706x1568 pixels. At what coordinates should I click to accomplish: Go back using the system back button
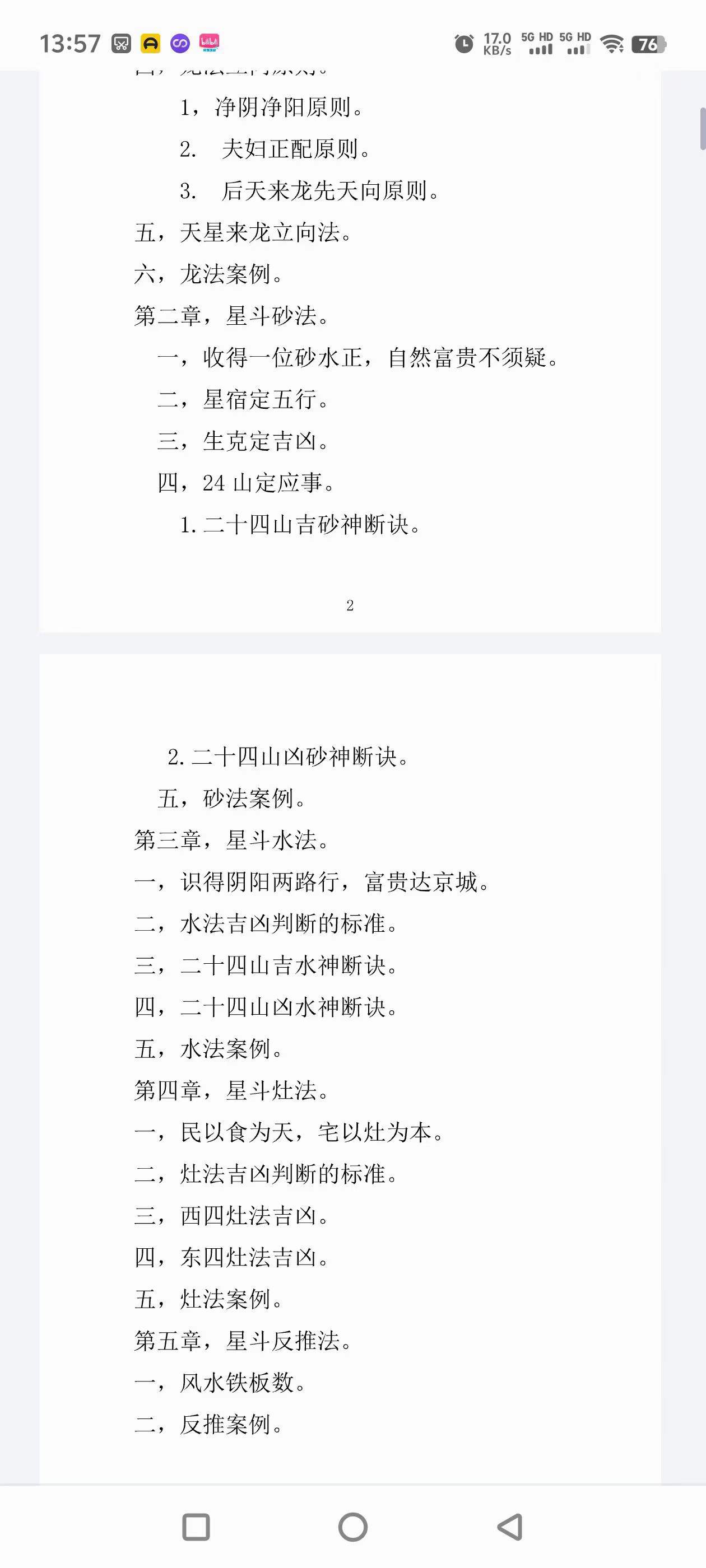510,1527
